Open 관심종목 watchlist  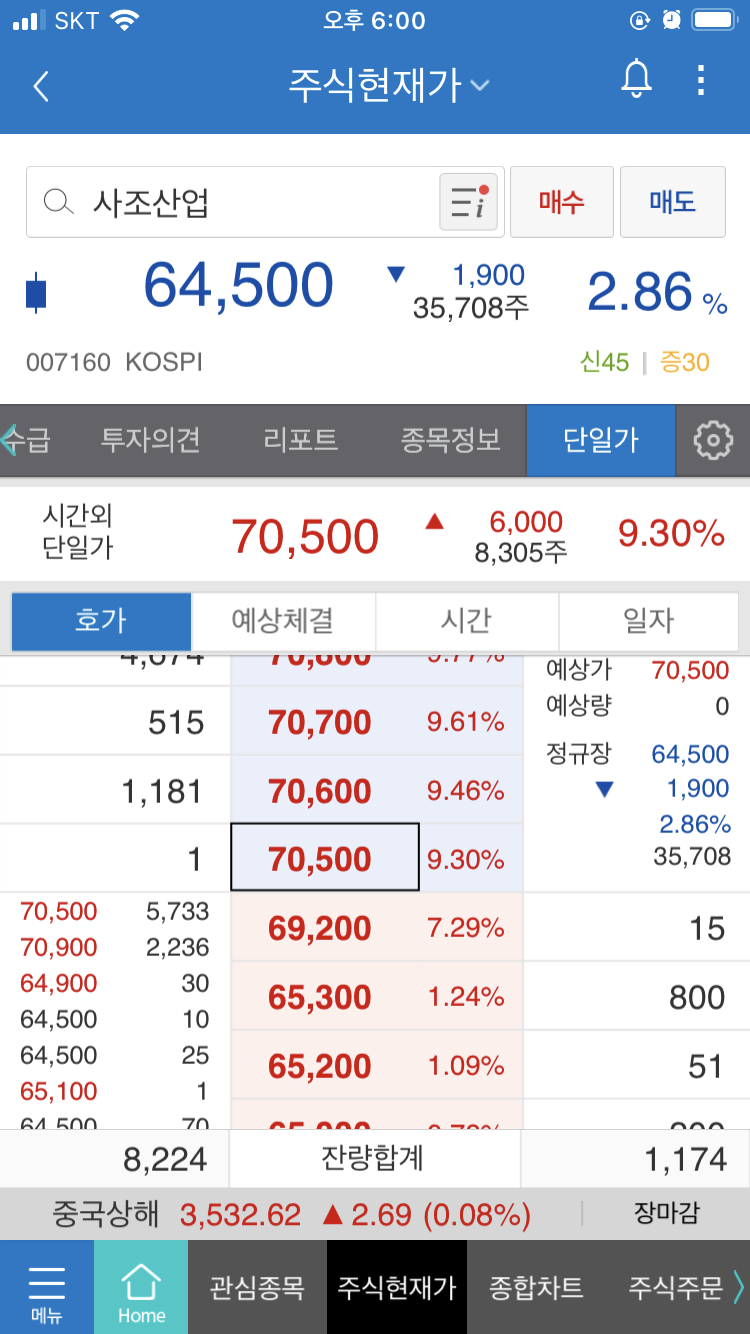pyautogui.click(x=257, y=1288)
